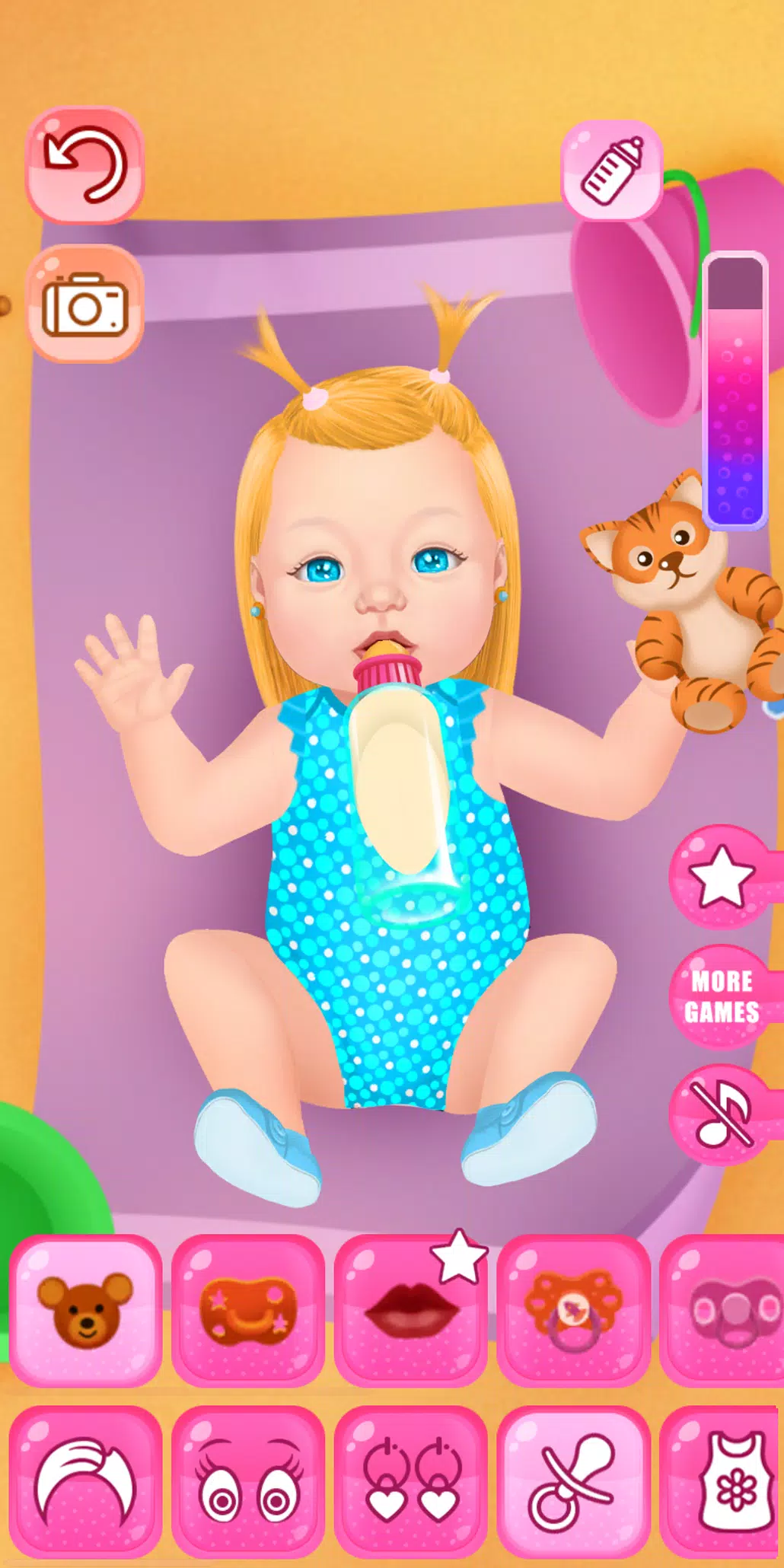Toggle the muted music note button
This screenshot has width=784, height=1568.
(x=720, y=1114)
